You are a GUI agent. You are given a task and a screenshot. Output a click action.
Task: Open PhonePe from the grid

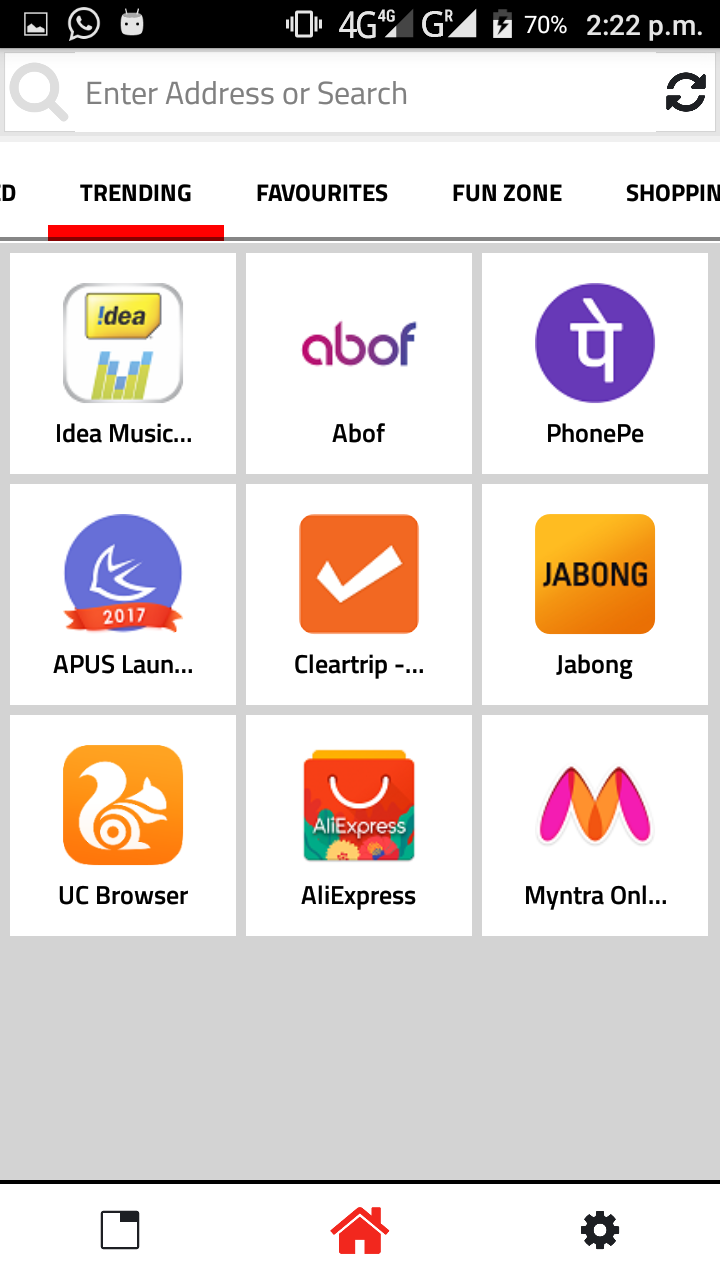coord(595,363)
